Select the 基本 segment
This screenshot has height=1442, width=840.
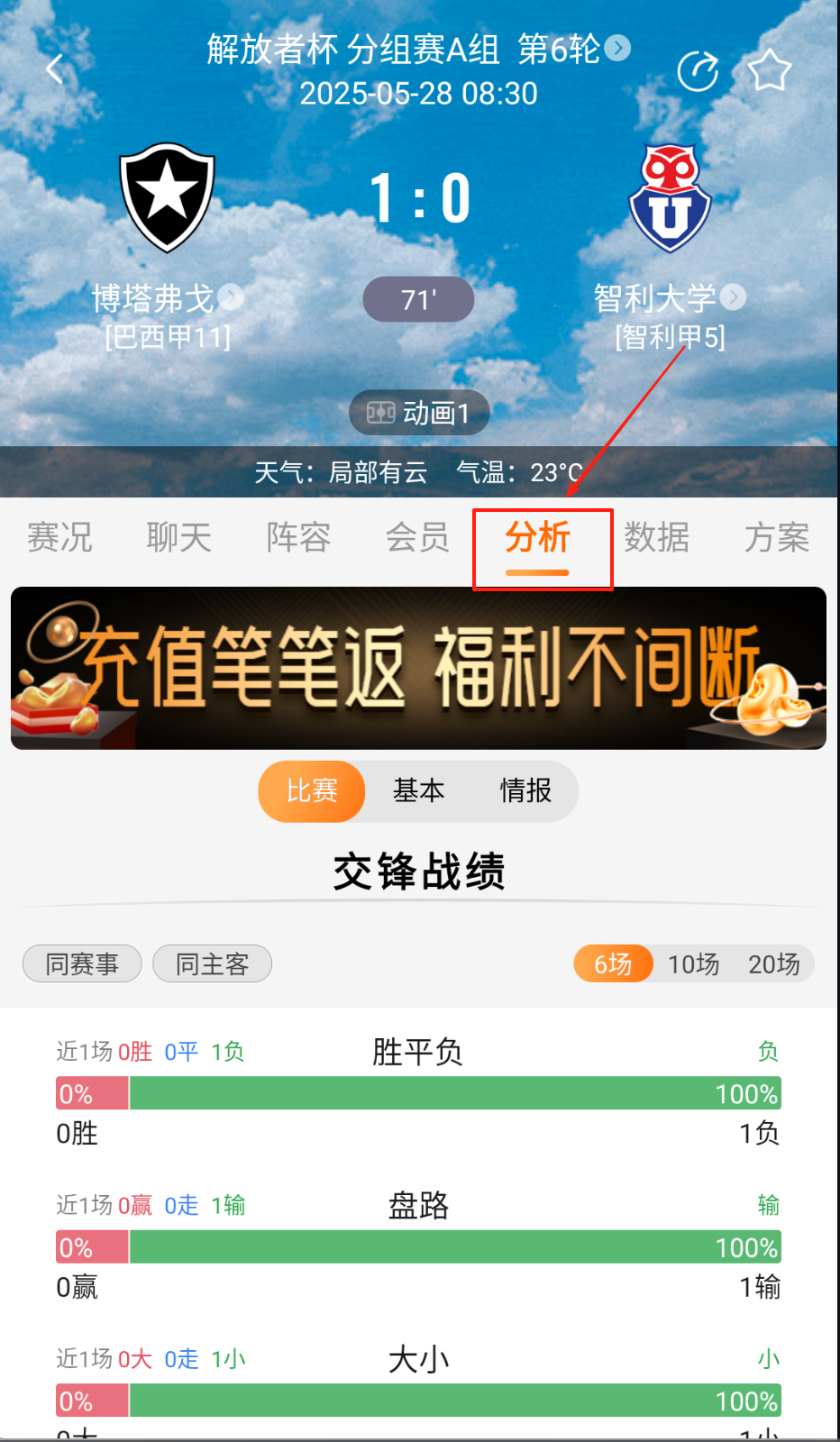click(418, 791)
